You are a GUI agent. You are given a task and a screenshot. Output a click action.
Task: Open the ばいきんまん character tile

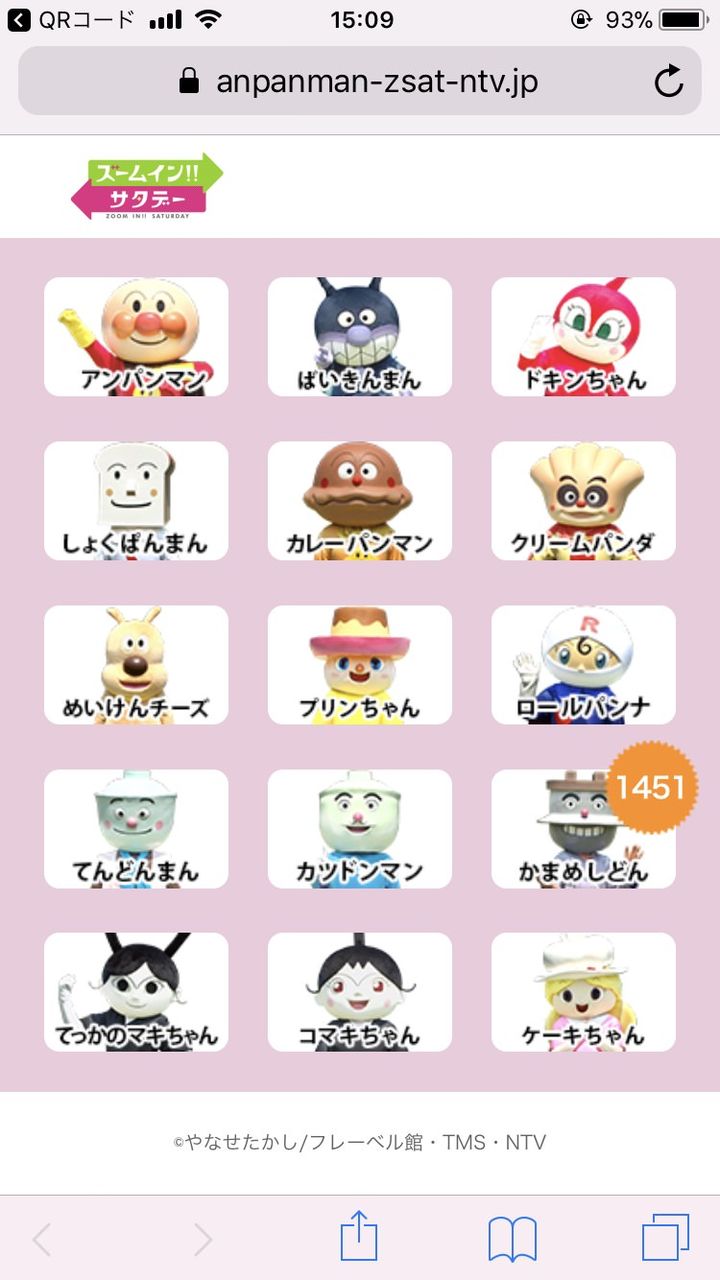[360, 336]
